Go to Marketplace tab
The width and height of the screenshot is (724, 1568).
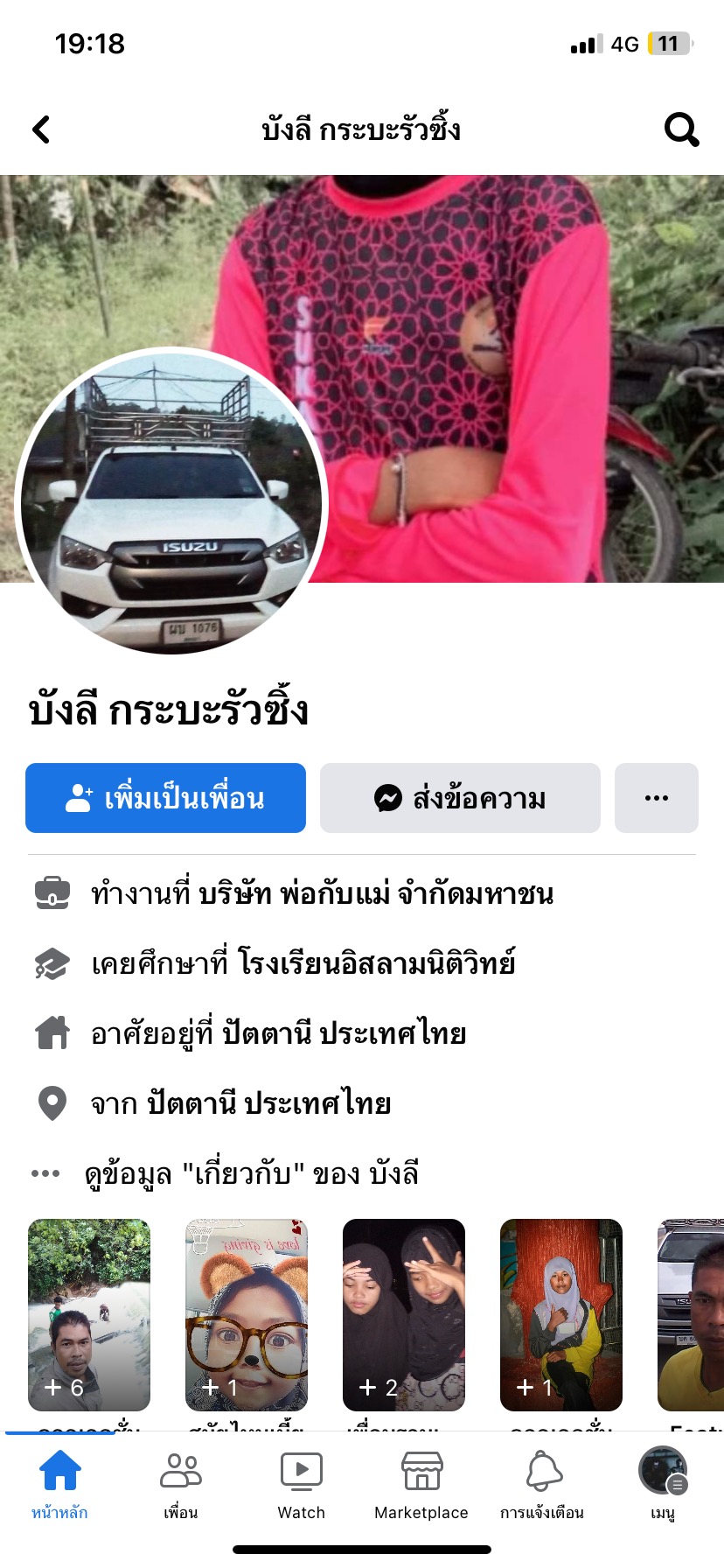point(421,1484)
